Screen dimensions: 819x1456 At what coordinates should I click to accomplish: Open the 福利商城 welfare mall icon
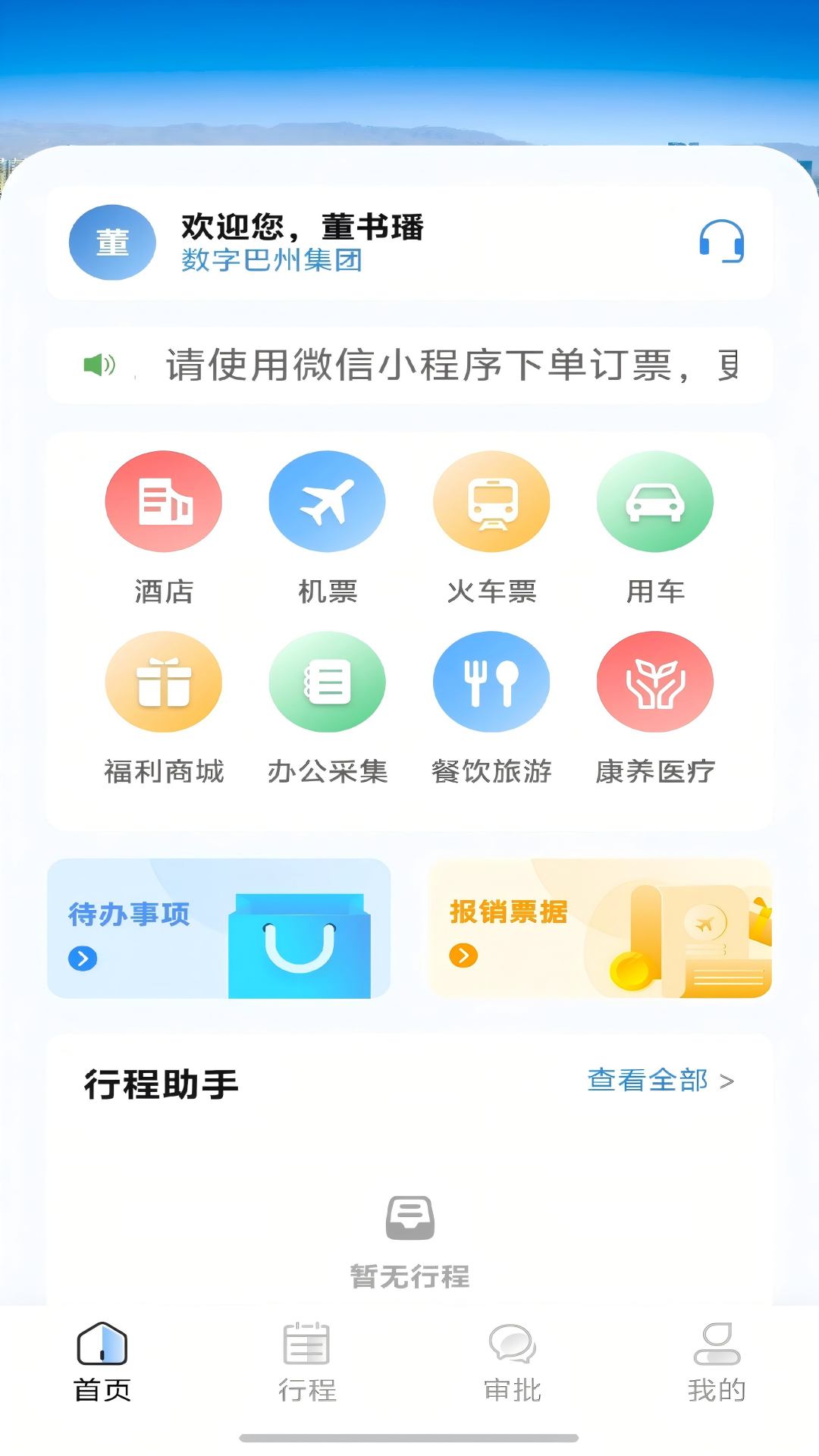pos(163,682)
